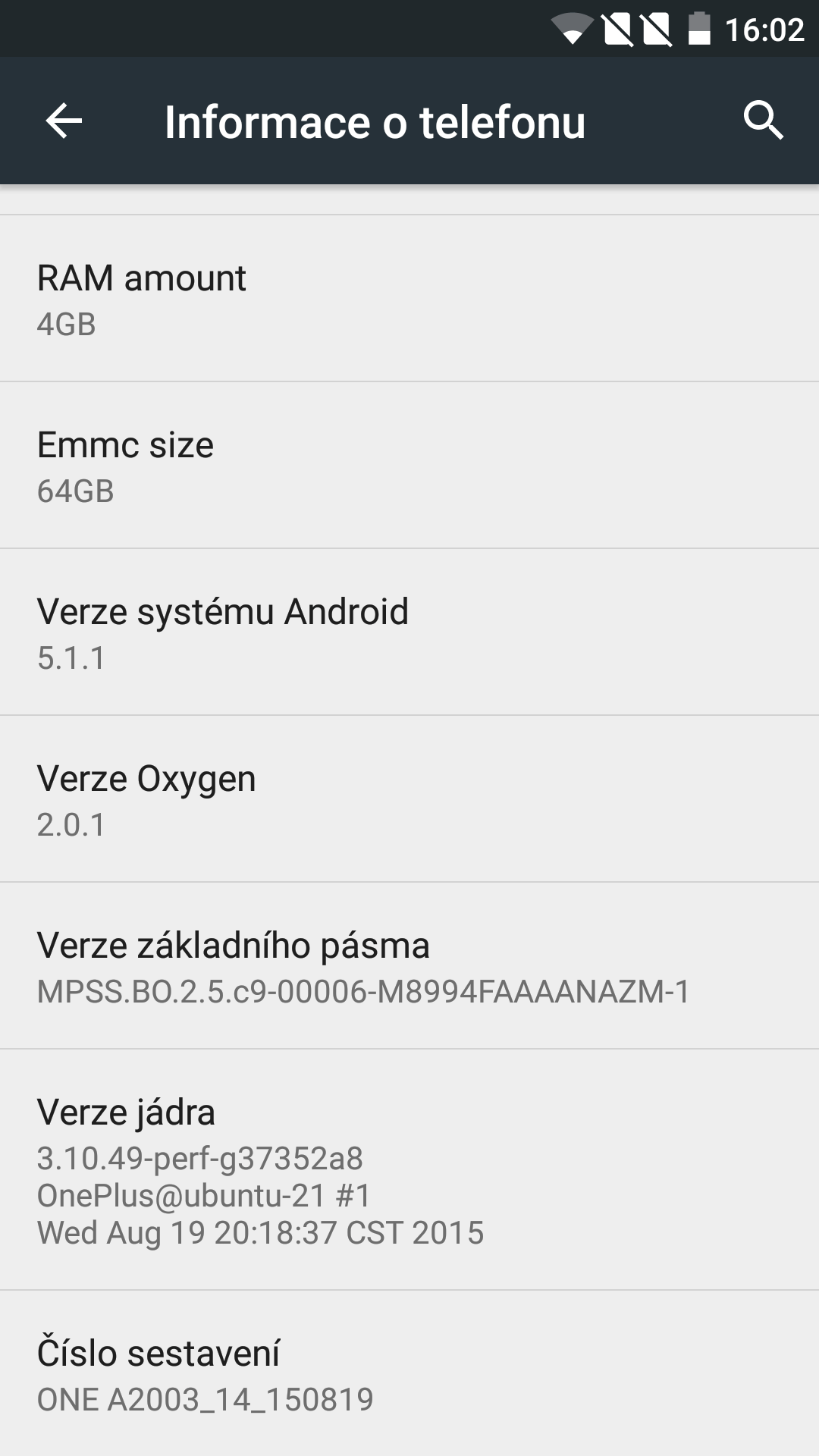Select the Verze jádra row
This screenshot has width=819, height=1456.
(409, 1170)
